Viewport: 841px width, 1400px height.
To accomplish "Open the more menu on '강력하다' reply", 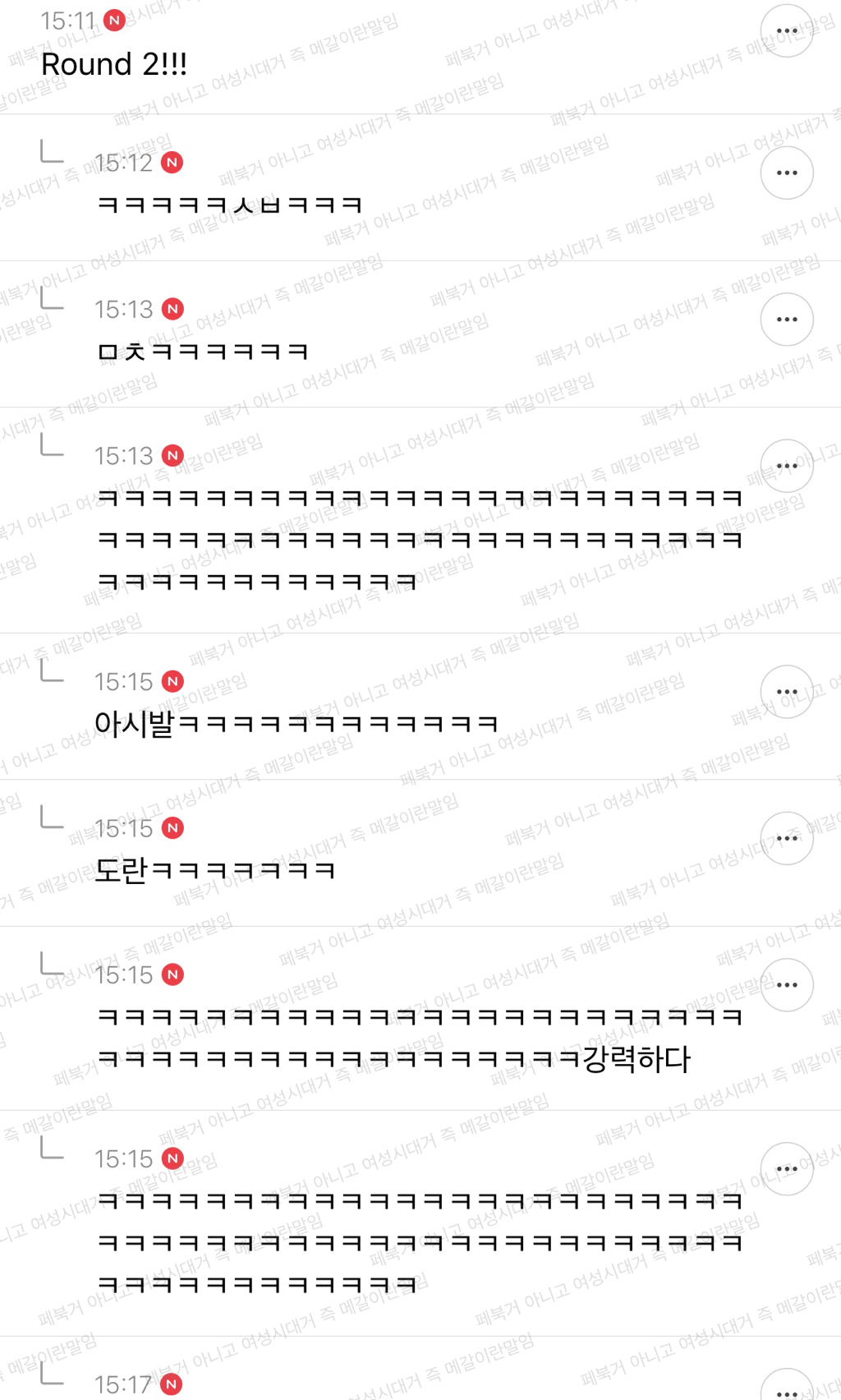I will click(x=787, y=984).
